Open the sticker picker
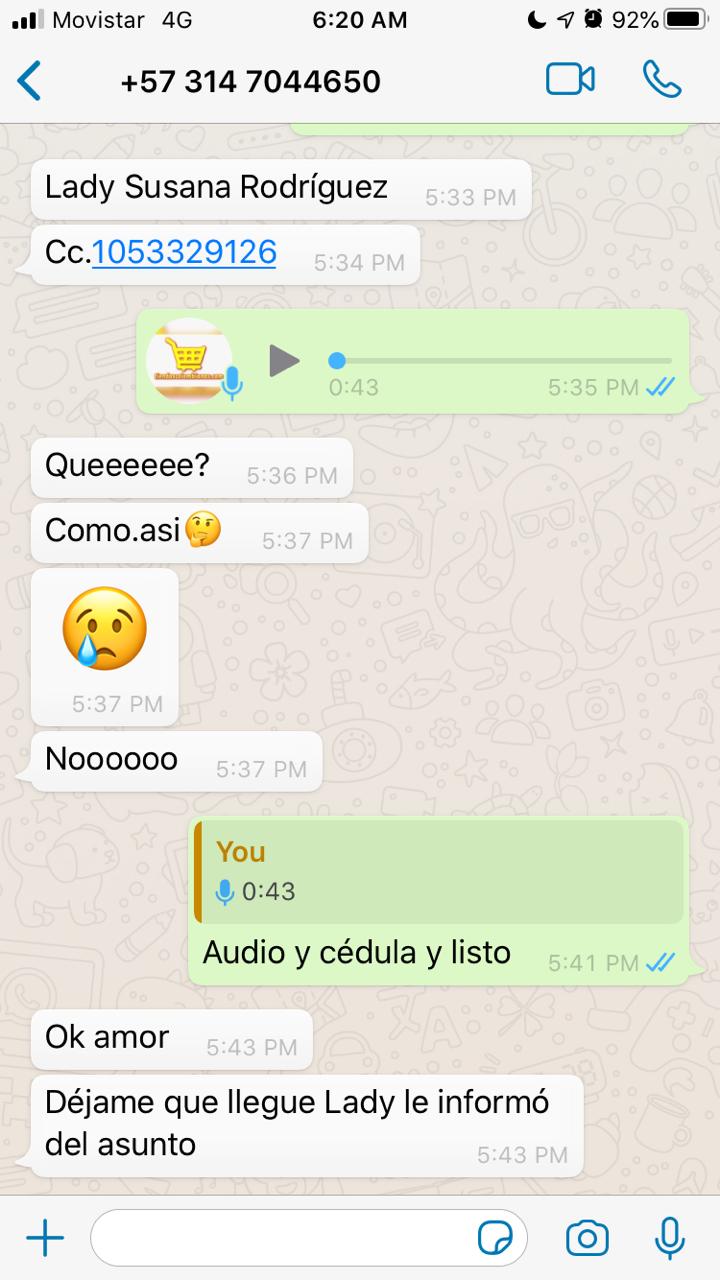Image resolution: width=720 pixels, height=1280 pixels. click(x=496, y=1239)
